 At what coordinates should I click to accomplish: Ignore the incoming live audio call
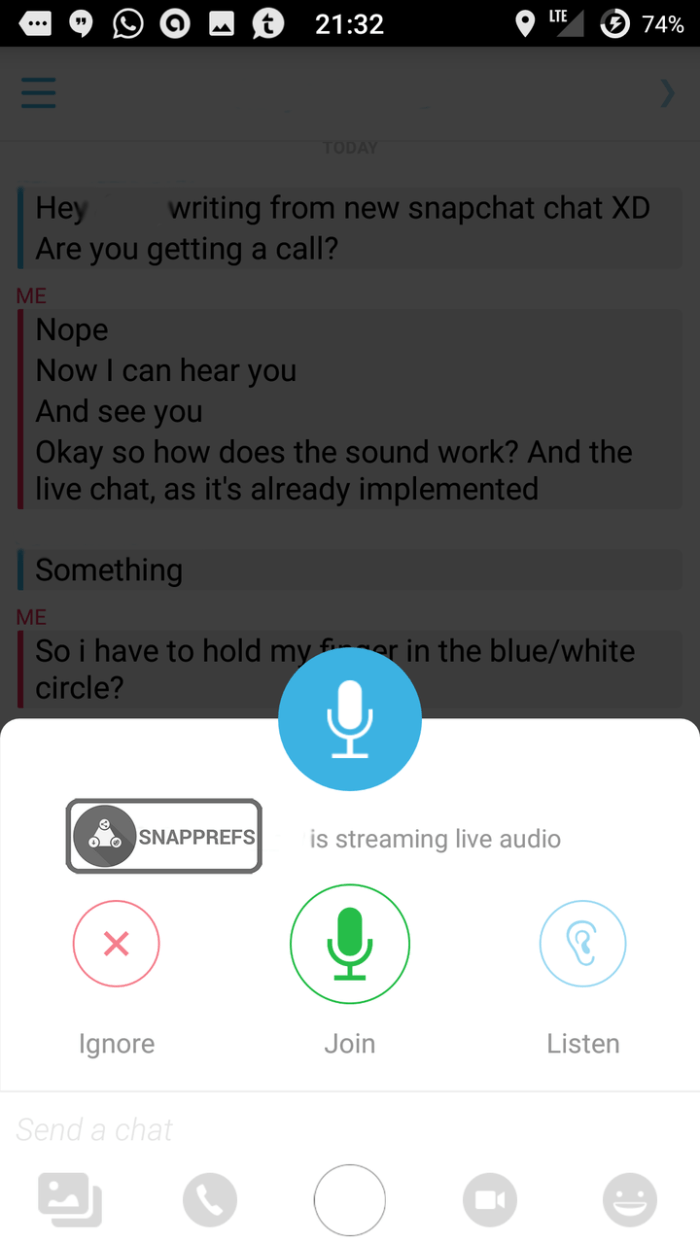point(116,944)
